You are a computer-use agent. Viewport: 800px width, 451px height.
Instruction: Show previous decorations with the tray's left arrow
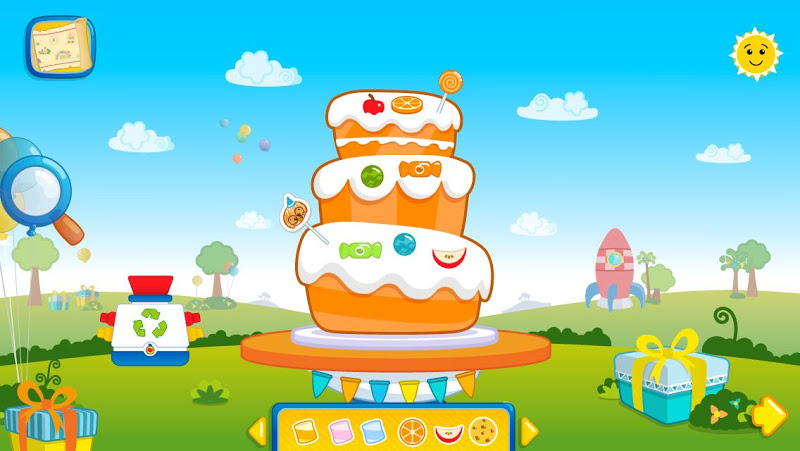(x=257, y=431)
